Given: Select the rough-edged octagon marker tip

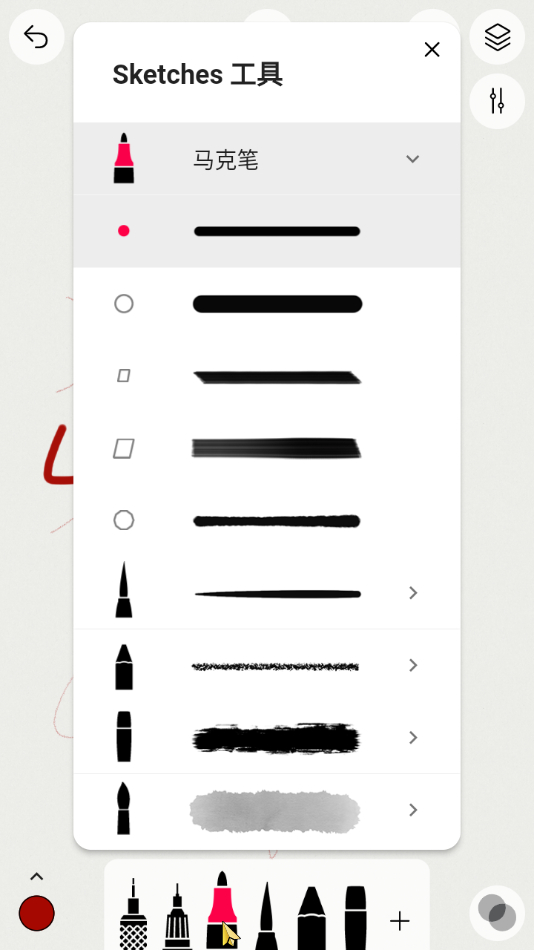Looking at the screenshot, I should 267,520.
